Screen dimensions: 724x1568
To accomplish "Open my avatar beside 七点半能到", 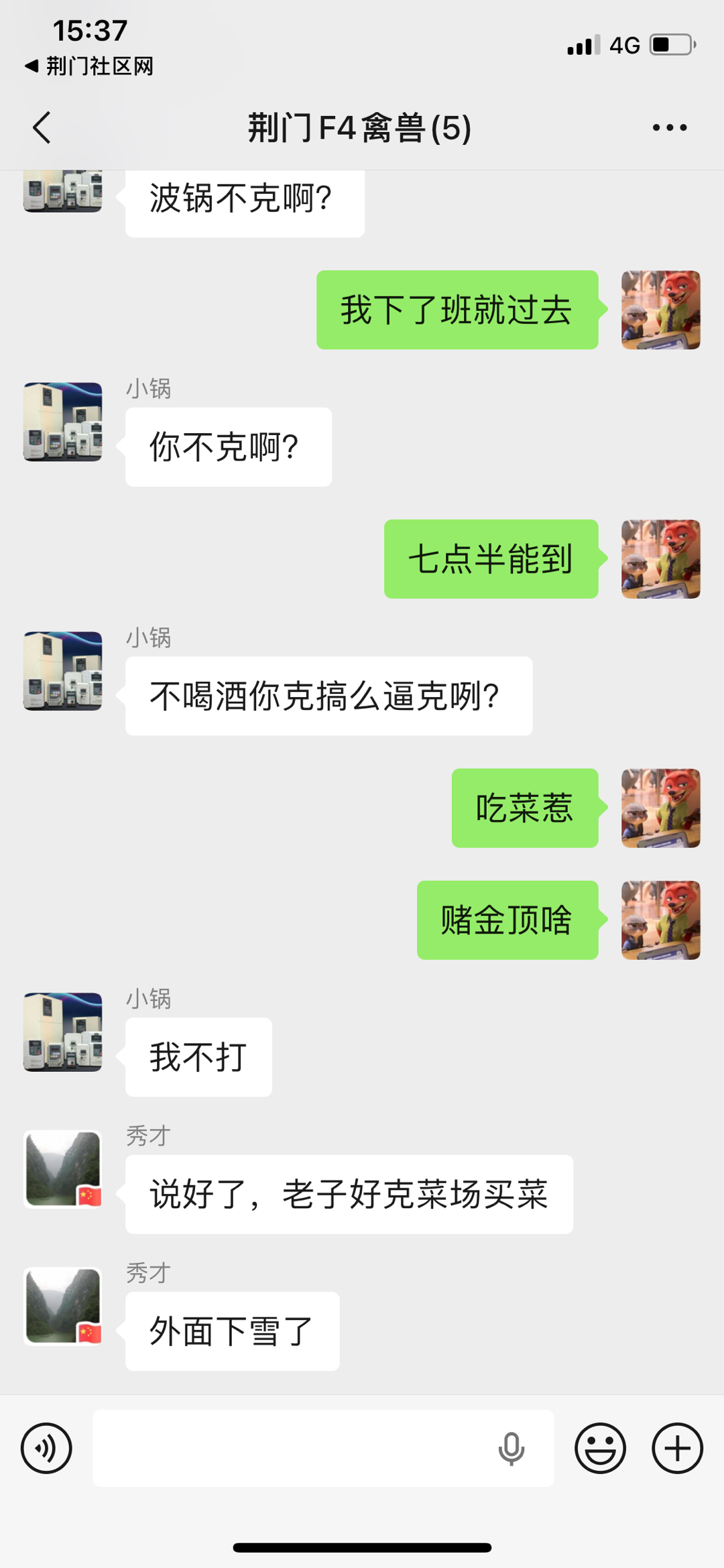I will coord(660,559).
